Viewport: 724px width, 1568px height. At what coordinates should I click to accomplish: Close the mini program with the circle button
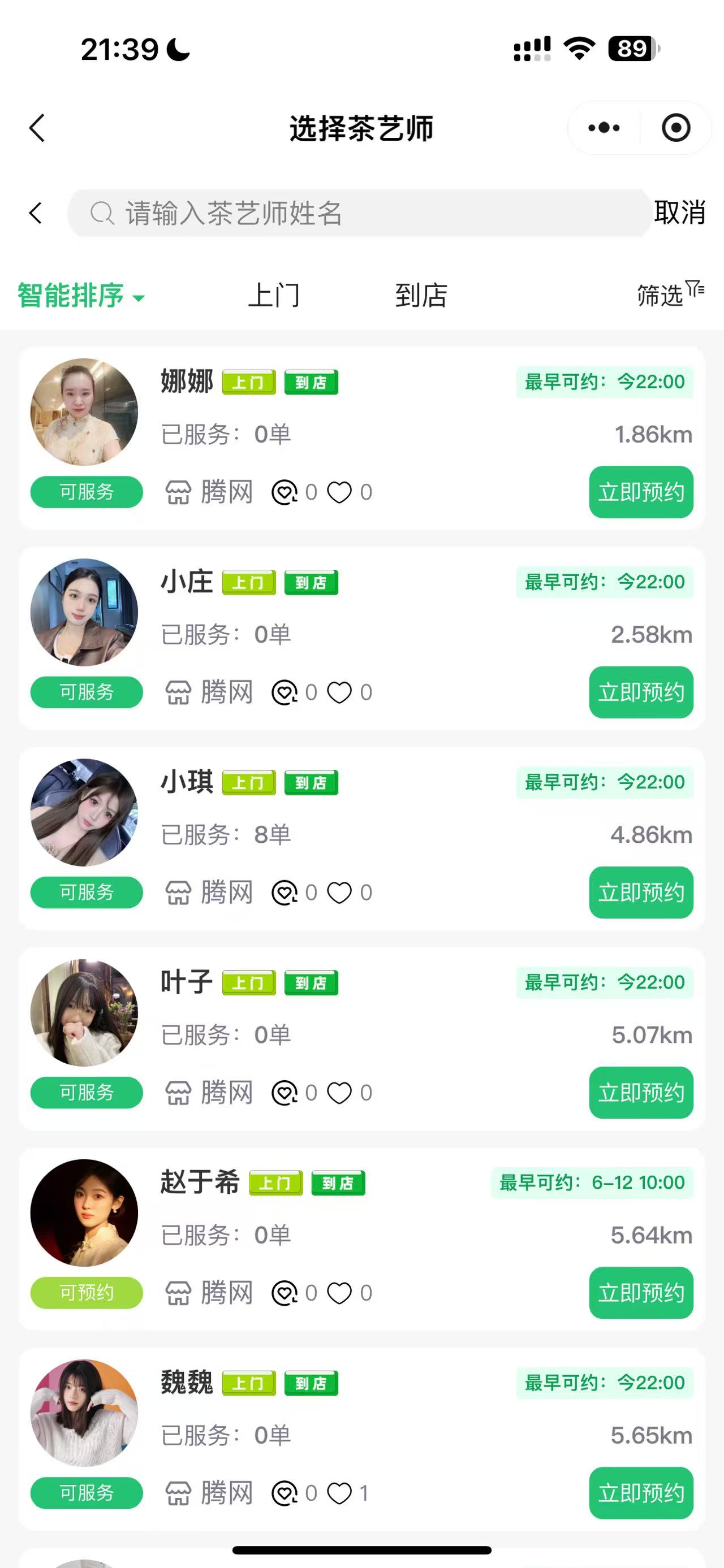tap(676, 128)
